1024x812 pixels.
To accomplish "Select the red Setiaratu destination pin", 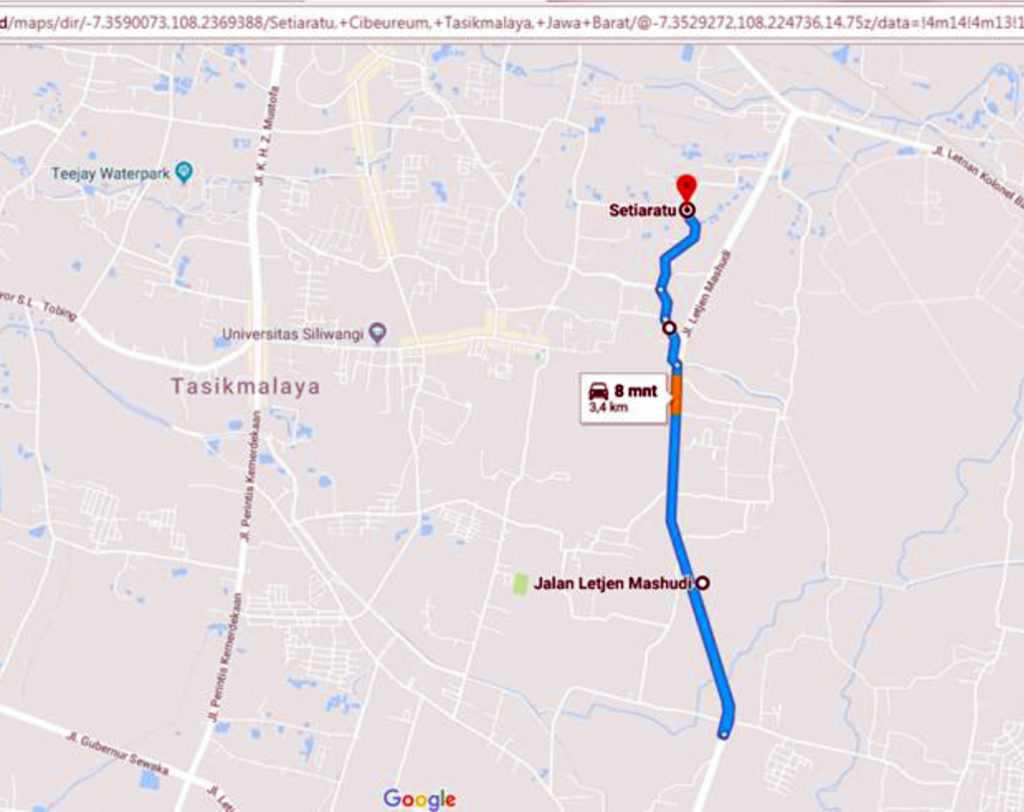I will click(x=686, y=188).
